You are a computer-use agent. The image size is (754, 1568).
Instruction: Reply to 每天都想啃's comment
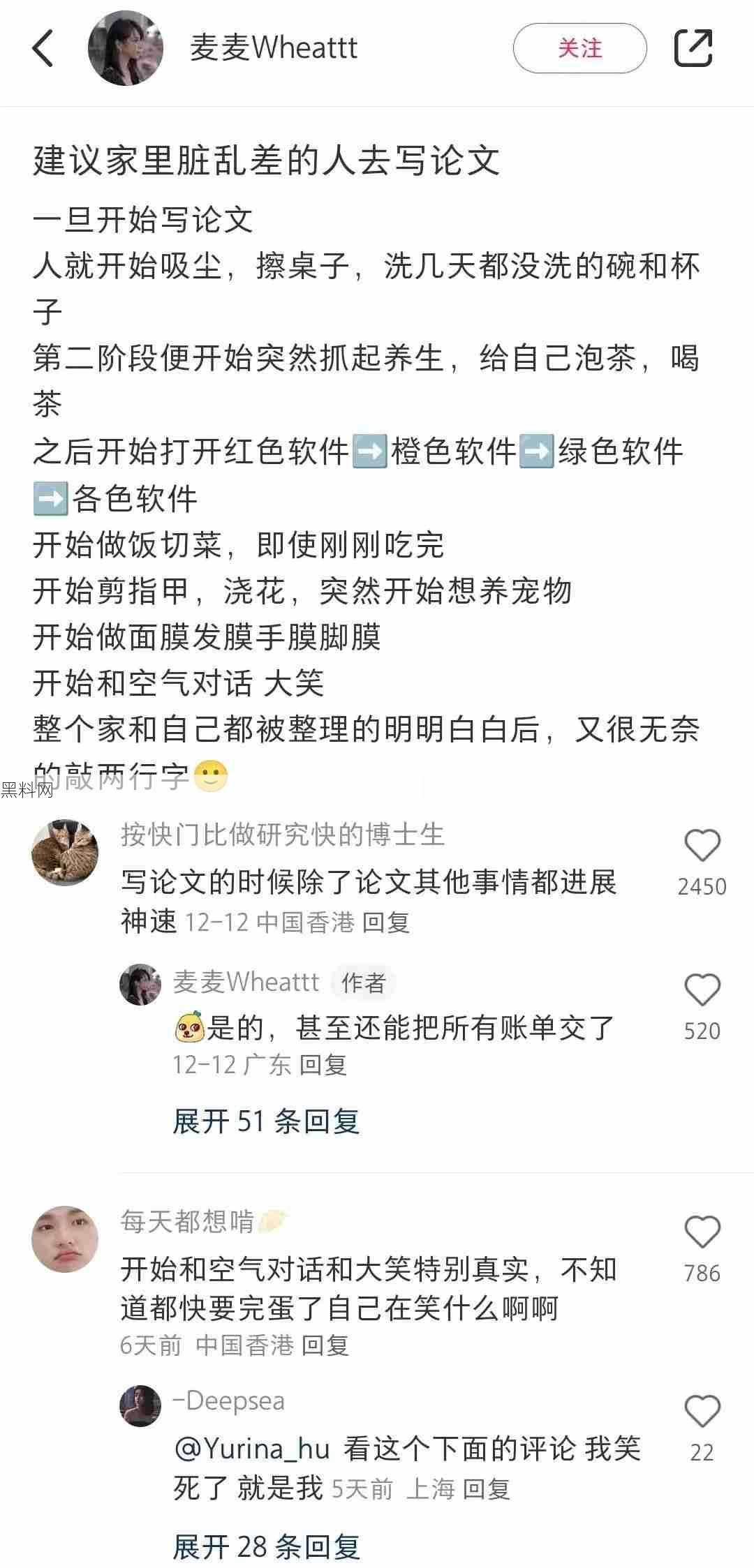(x=325, y=1345)
